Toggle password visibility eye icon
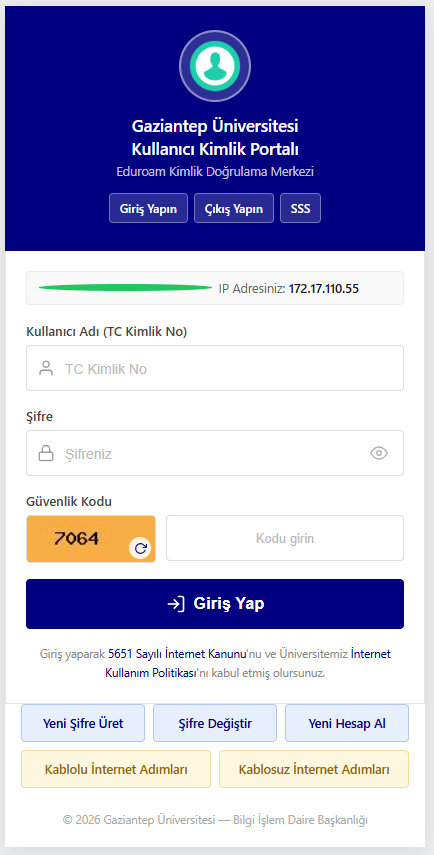The image size is (434, 855). point(379,453)
